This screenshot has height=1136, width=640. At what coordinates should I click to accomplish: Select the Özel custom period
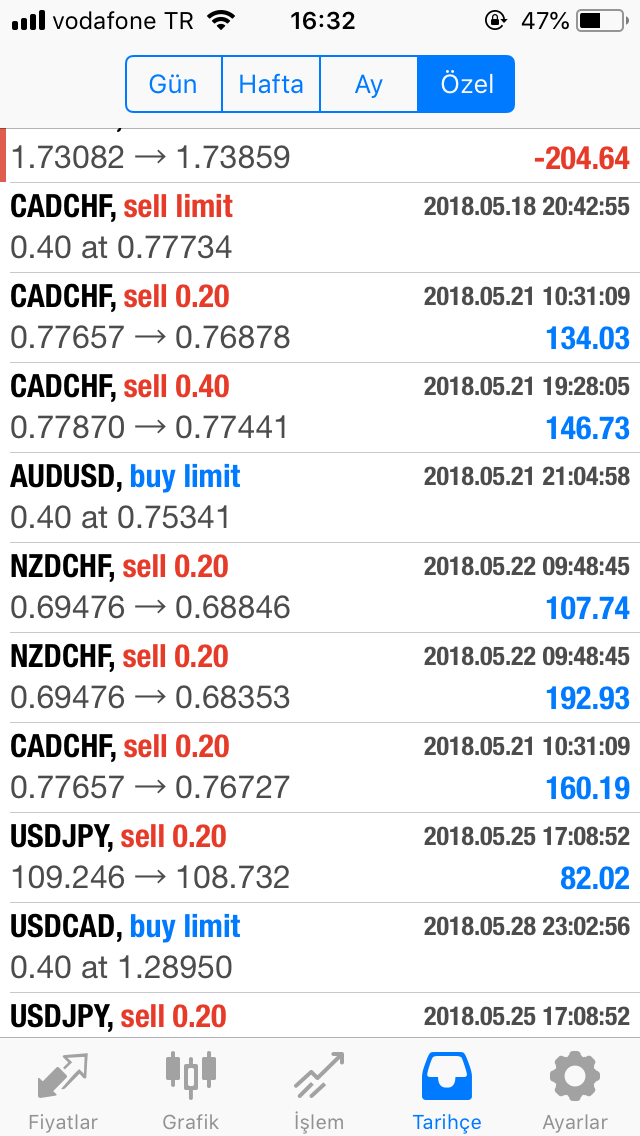coord(466,84)
